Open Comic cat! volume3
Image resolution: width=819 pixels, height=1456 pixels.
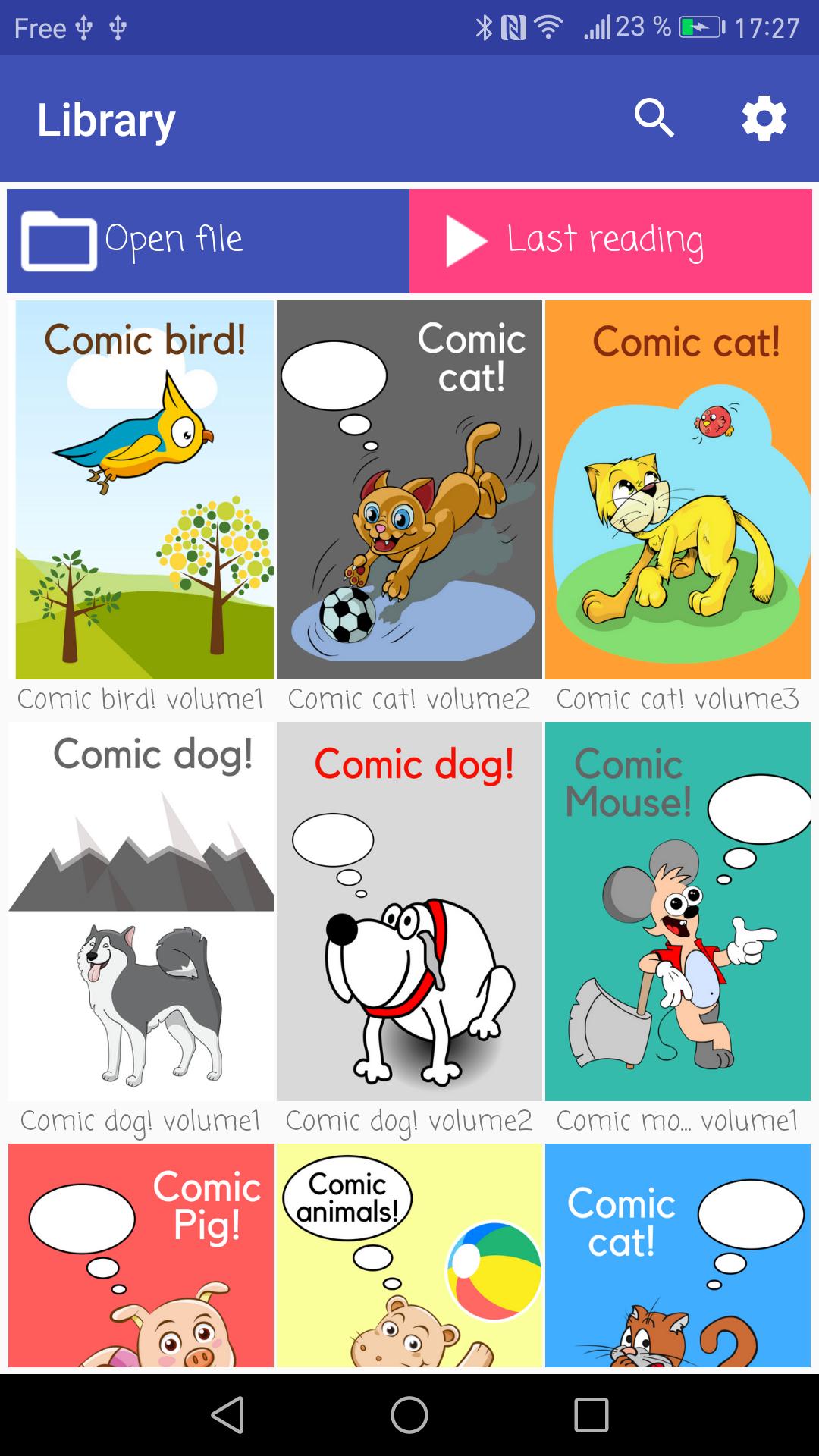click(x=677, y=490)
